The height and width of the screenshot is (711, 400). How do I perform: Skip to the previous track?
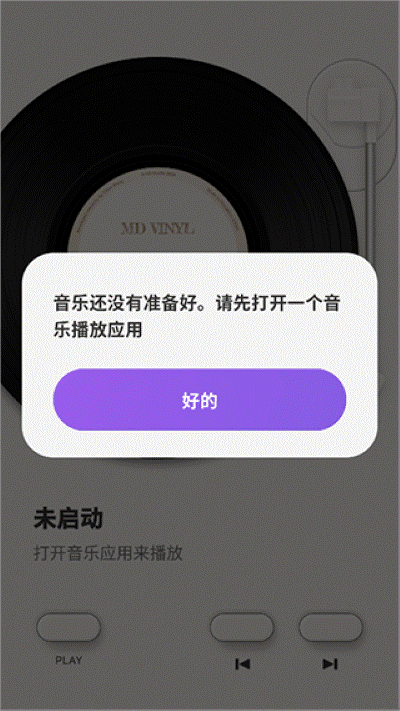point(242,628)
